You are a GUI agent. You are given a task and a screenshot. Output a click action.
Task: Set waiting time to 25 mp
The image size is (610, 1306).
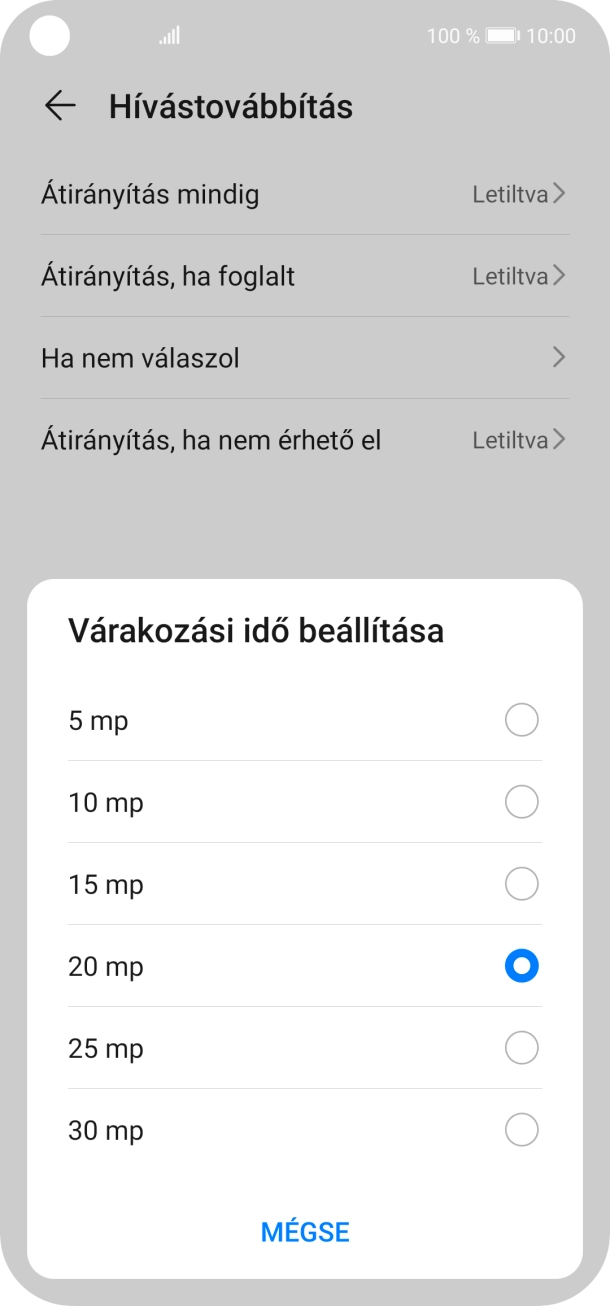[521, 1048]
